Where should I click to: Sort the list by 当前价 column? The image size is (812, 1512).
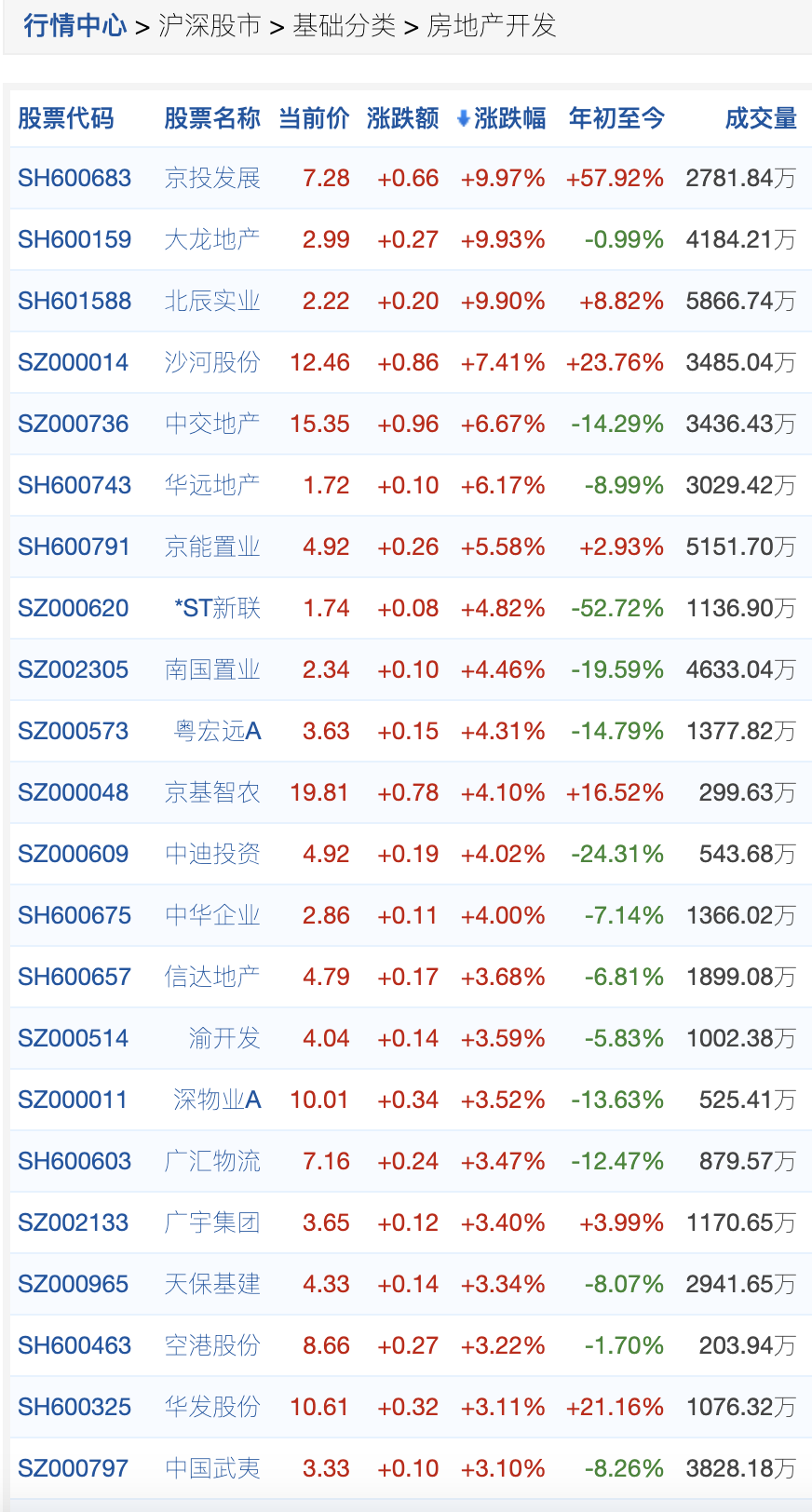(314, 118)
